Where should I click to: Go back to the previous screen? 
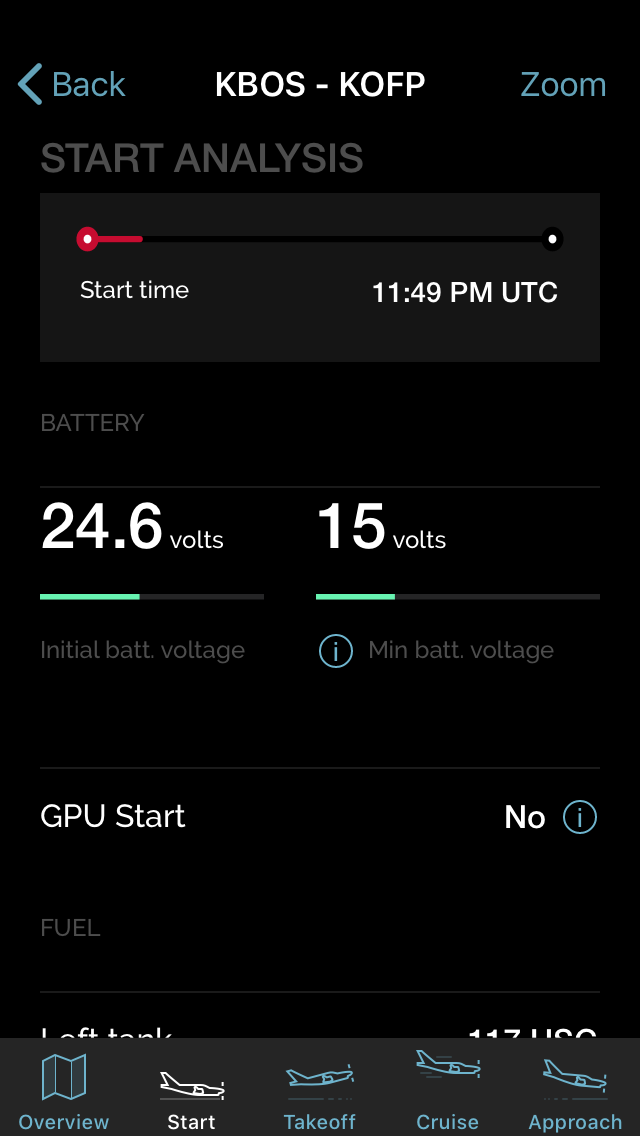pyautogui.click(x=72, y=84)
